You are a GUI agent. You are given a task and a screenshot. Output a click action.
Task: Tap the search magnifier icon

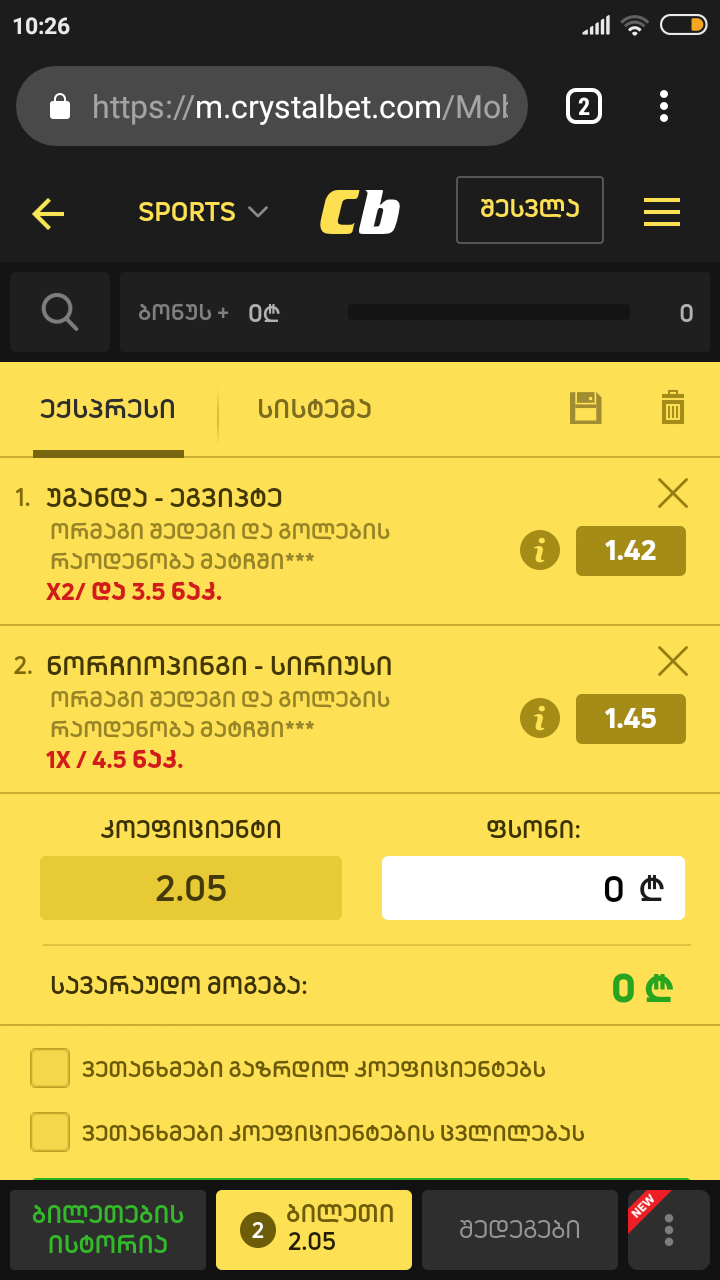(59, 312)
